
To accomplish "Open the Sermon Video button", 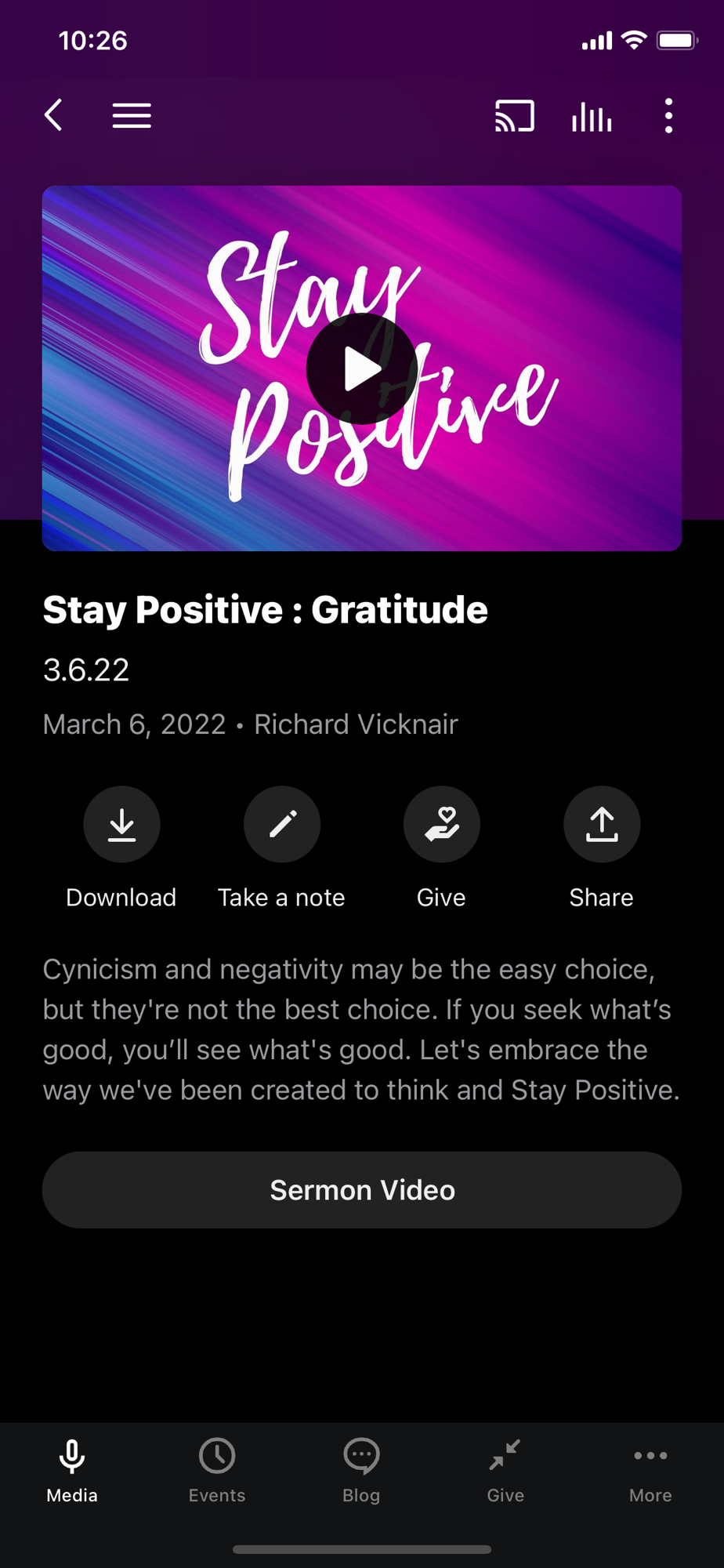I will pos(362,1189).
